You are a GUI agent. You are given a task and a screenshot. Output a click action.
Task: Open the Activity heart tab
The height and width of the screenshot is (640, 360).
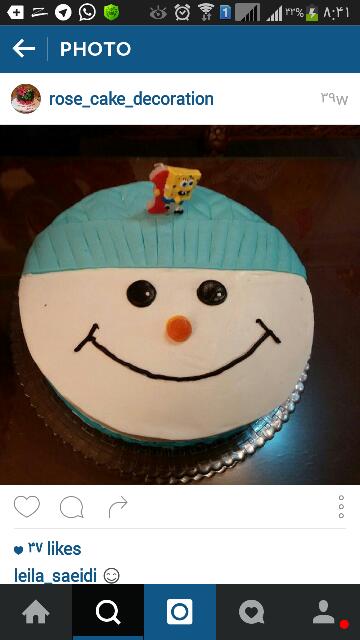click(252, 612)
